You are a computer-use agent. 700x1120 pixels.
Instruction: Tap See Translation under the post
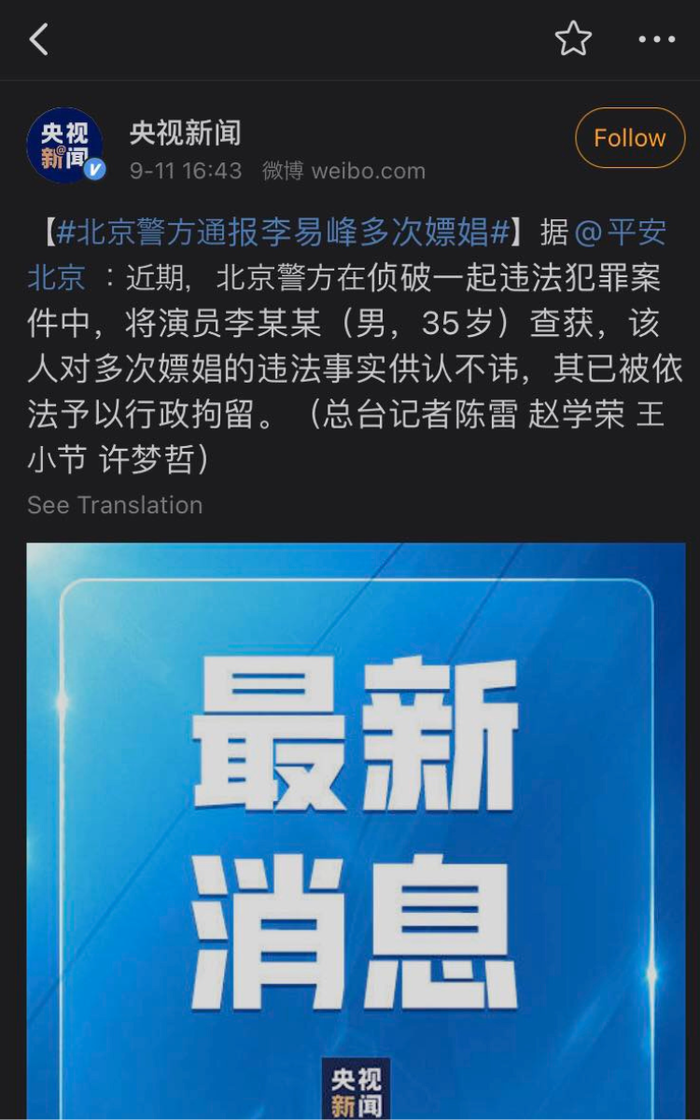[115, 505]
